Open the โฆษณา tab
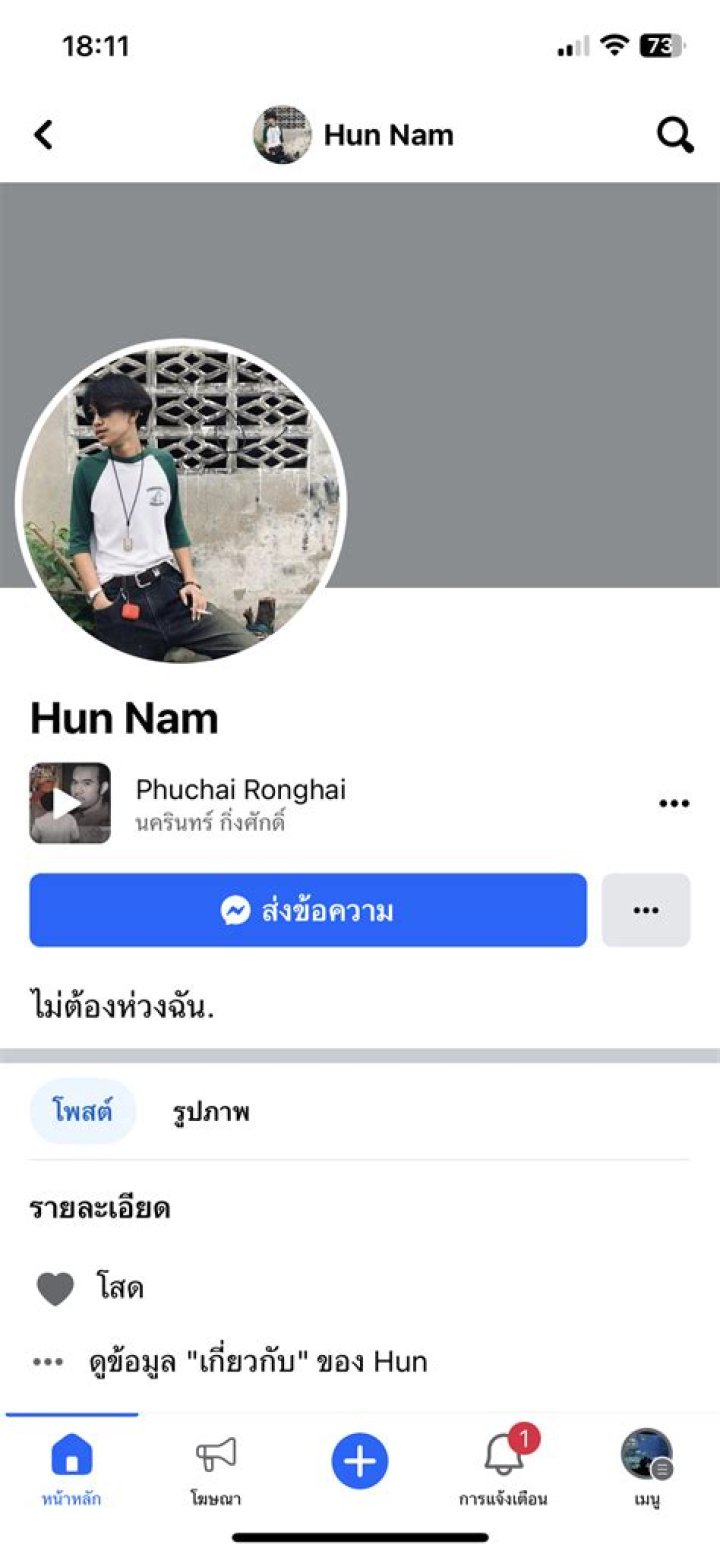The width and height of the screenshot is (720, 1557). click(215, 1468)
